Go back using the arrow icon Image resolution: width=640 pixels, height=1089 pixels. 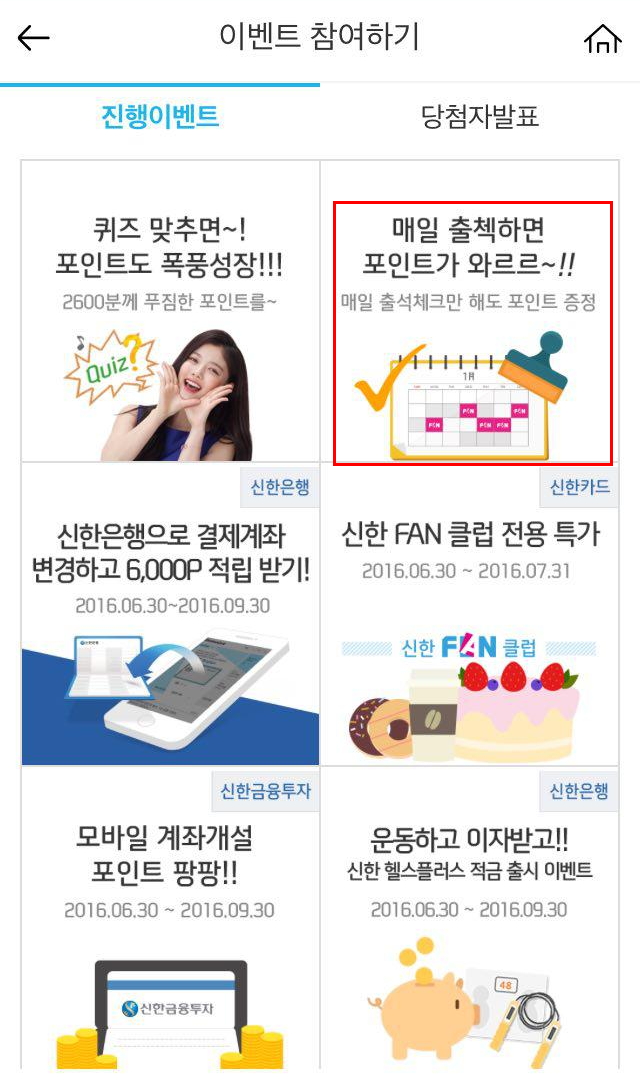click(x=34, y=39)
